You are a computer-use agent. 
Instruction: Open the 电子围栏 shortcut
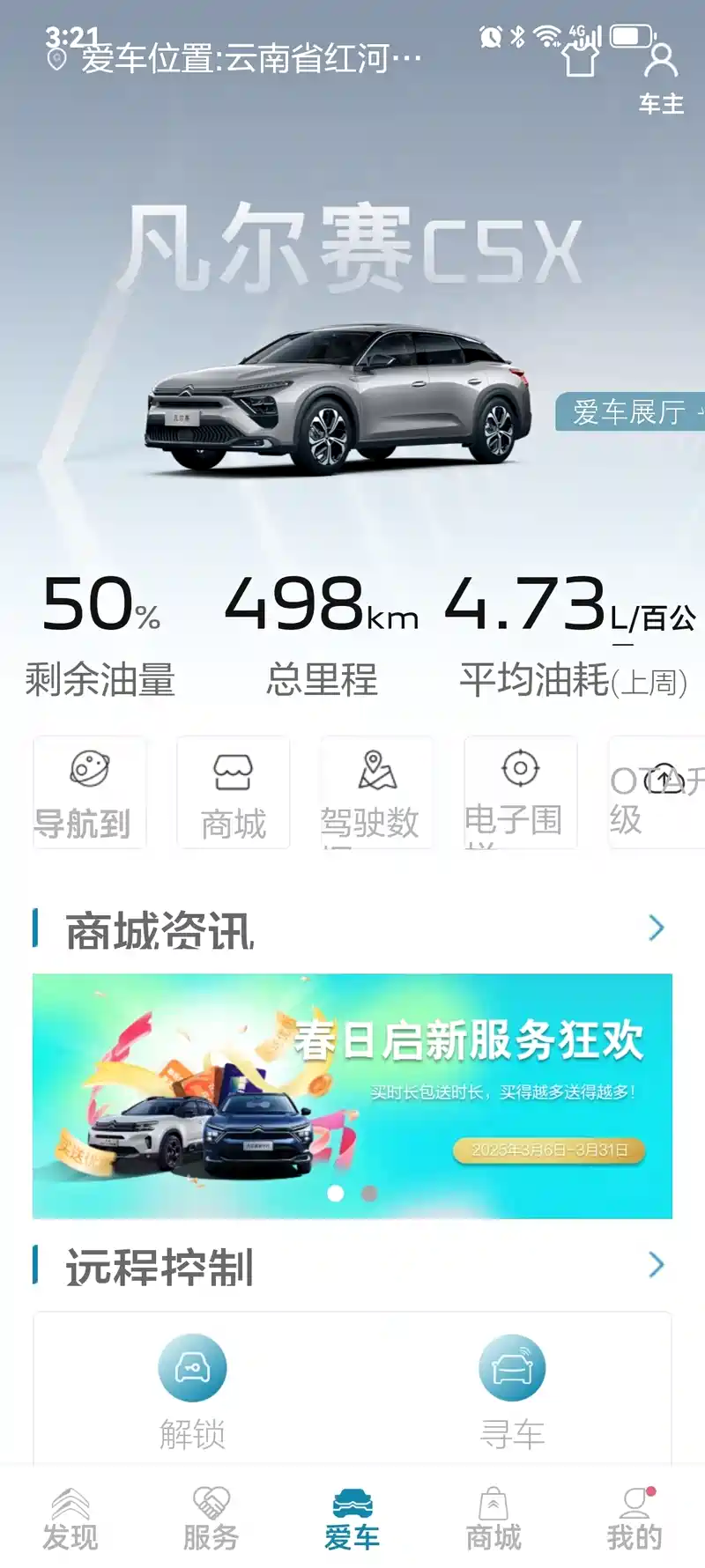(521, 792)
